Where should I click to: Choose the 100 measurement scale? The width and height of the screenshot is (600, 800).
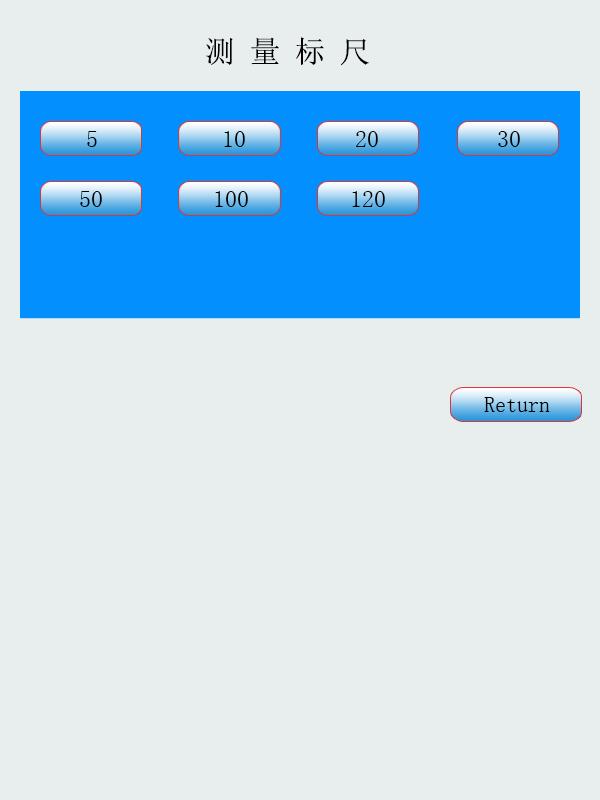click(x=229, y=199)
